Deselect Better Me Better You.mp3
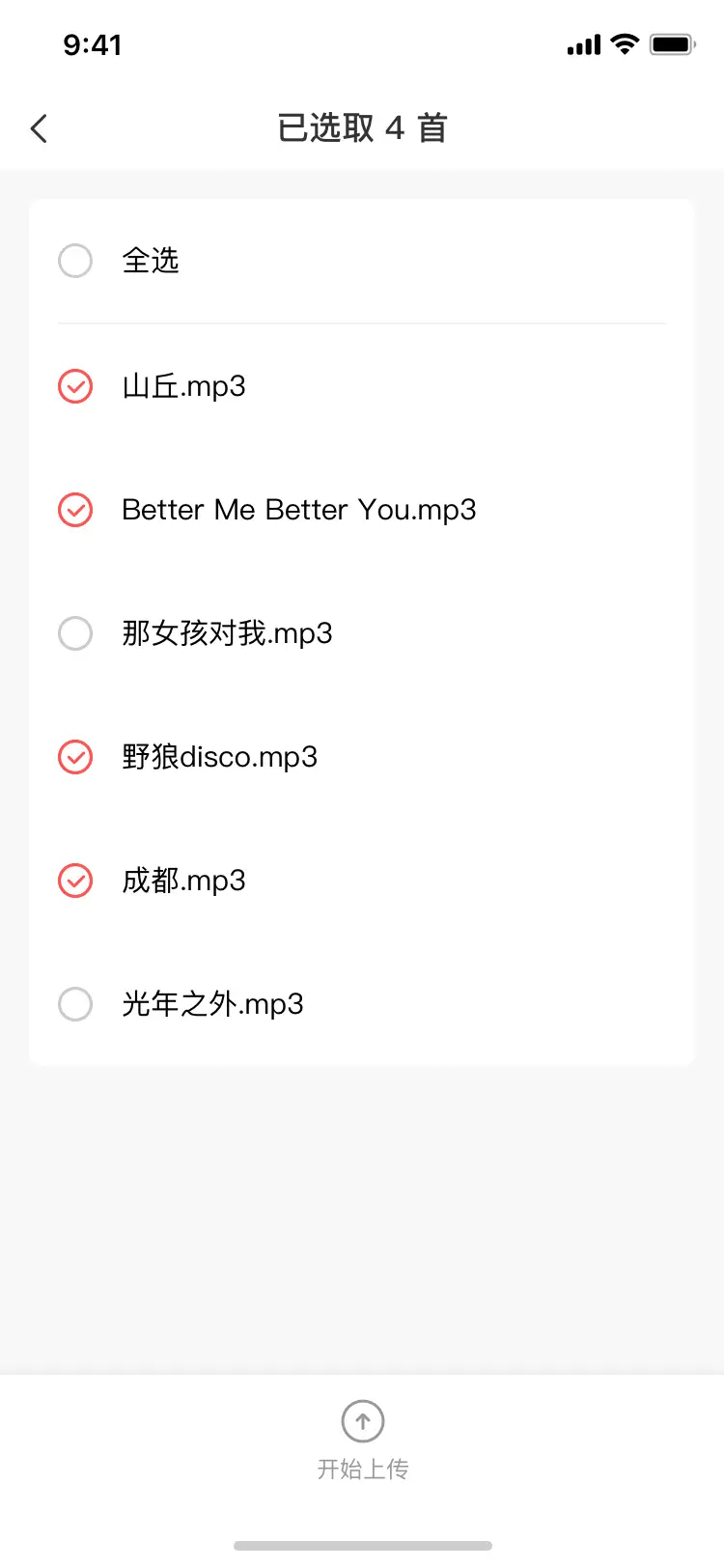 [x=74, y=510]
